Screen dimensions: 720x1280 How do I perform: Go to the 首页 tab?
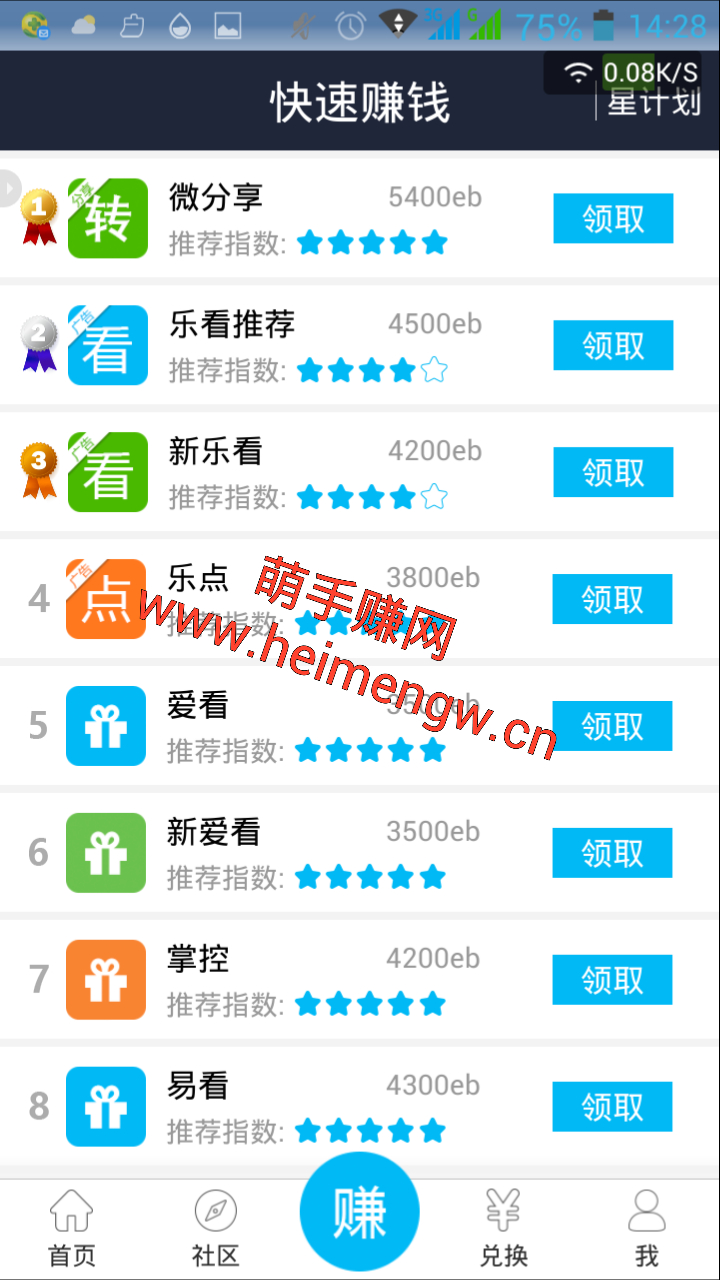(x=72, y=1229)
